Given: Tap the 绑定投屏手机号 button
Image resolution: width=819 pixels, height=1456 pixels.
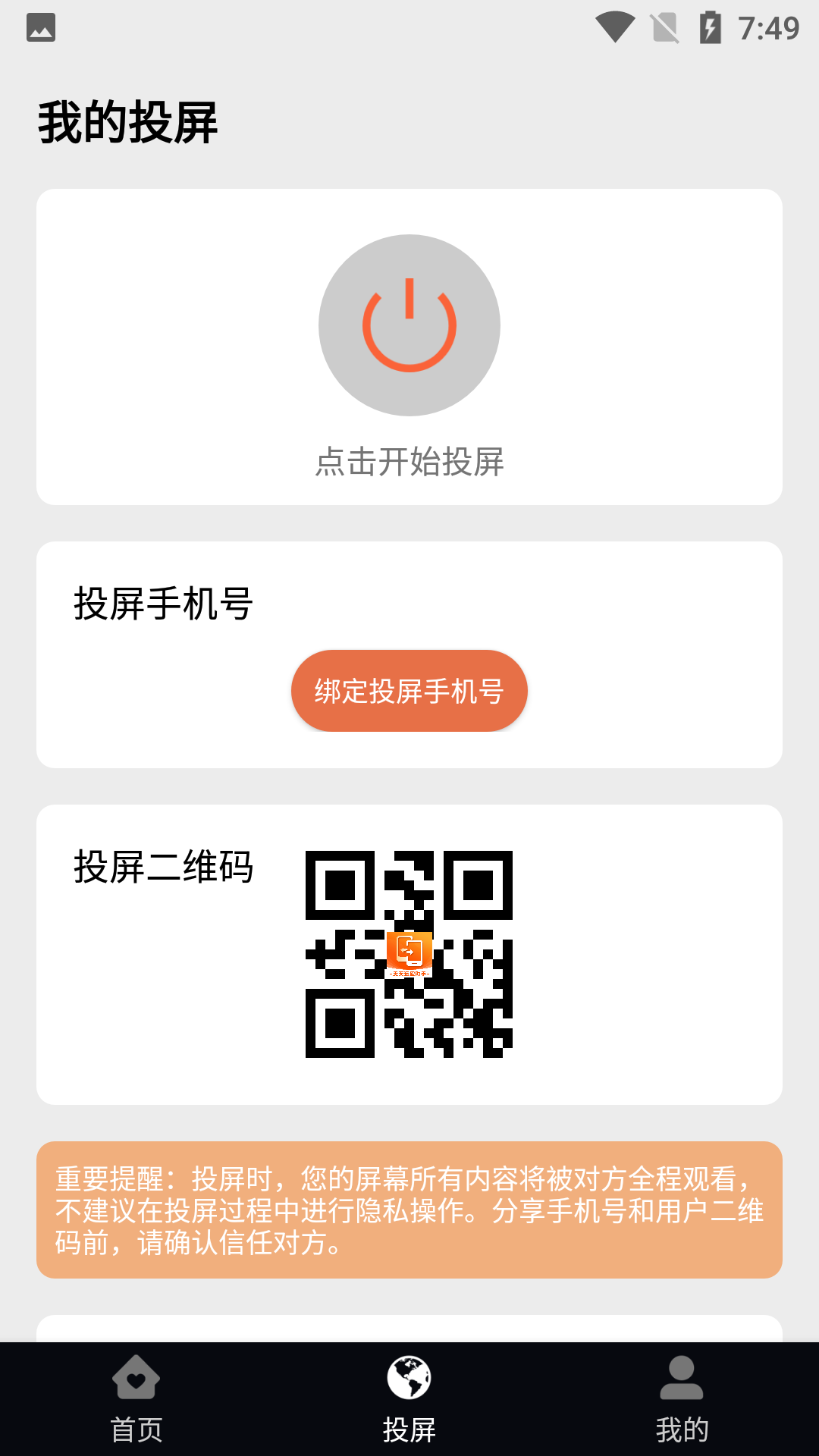Looking at the screenshot, I should tap(409, 691).
